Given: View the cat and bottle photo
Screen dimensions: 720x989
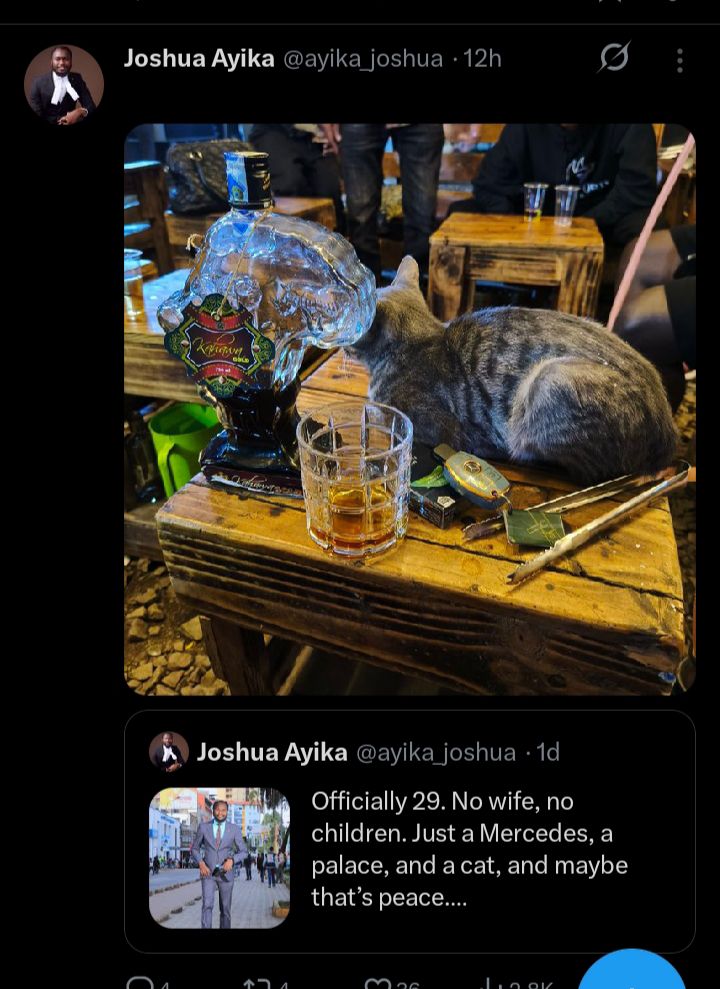Looking at the screenshot, I should click(409, 408).
